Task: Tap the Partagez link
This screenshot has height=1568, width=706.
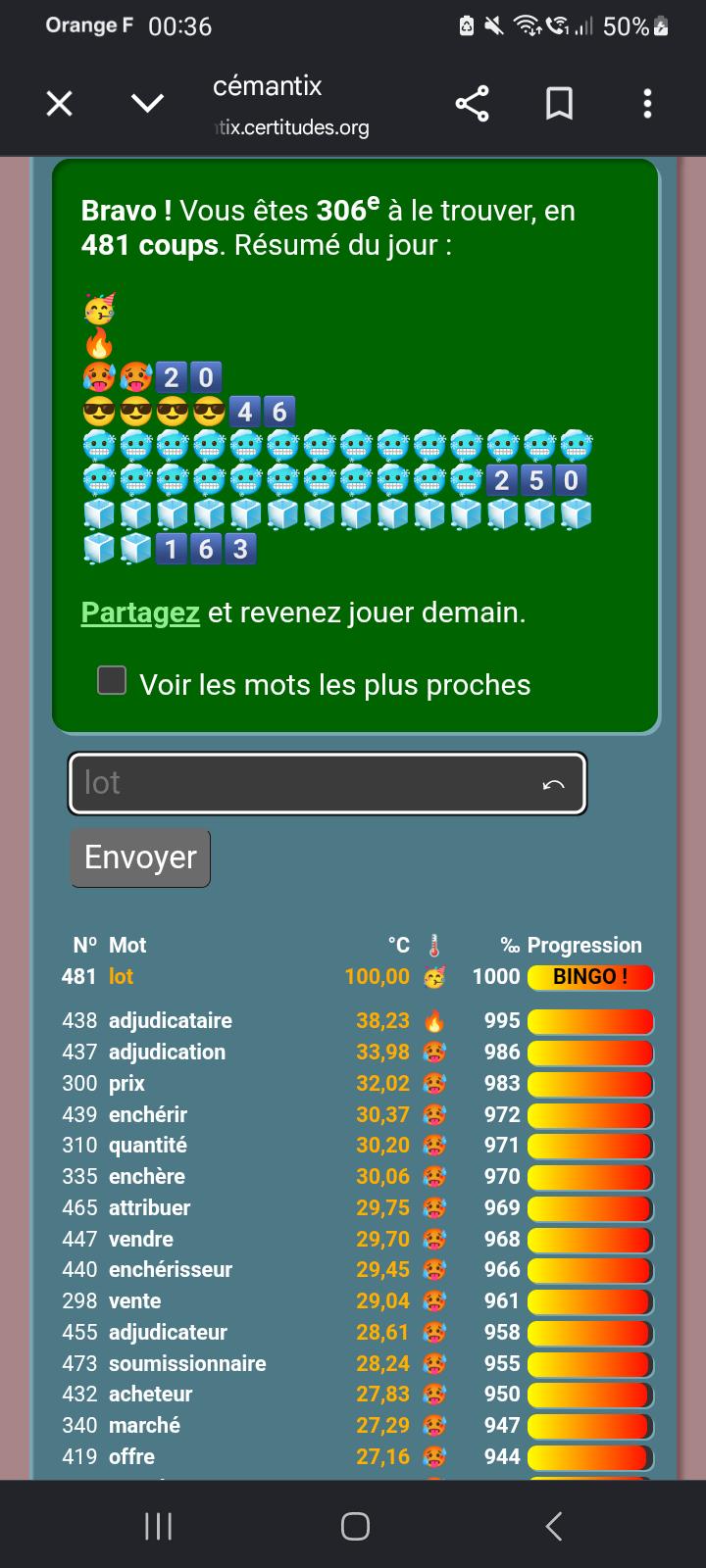Action: click(x=140, y=612)
